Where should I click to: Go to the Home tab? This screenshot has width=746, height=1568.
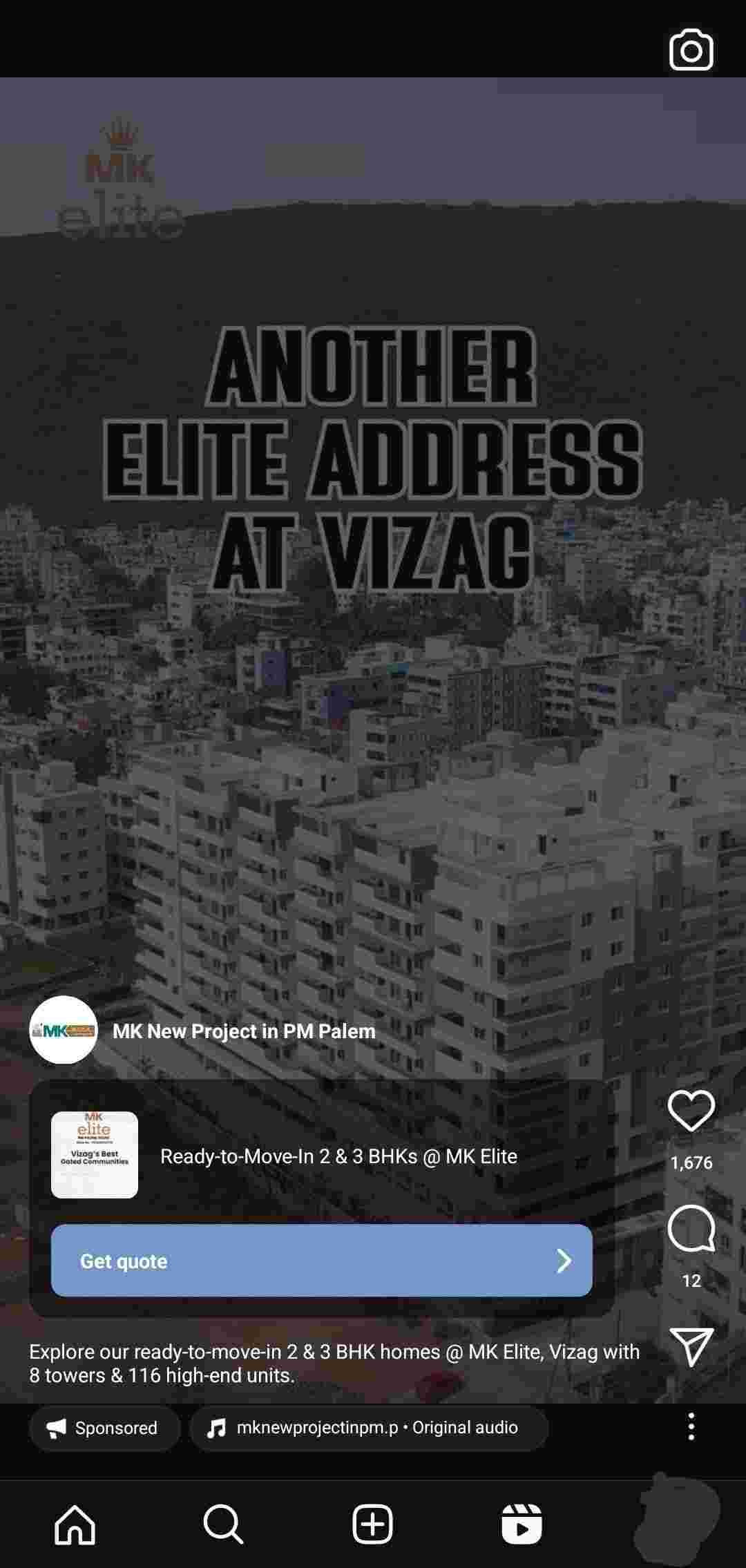coord(75,1524)
